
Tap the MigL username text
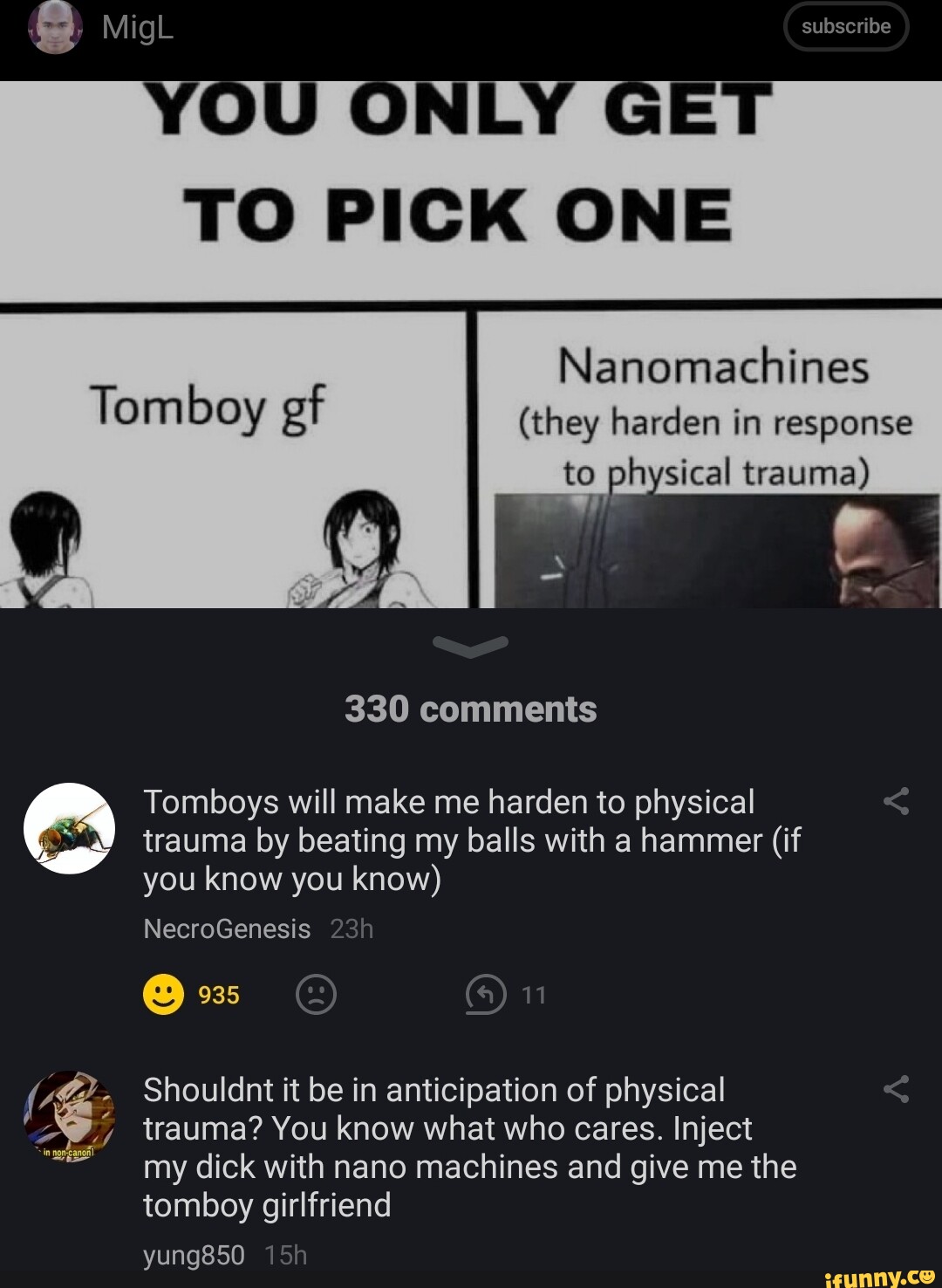coord(135,31)
